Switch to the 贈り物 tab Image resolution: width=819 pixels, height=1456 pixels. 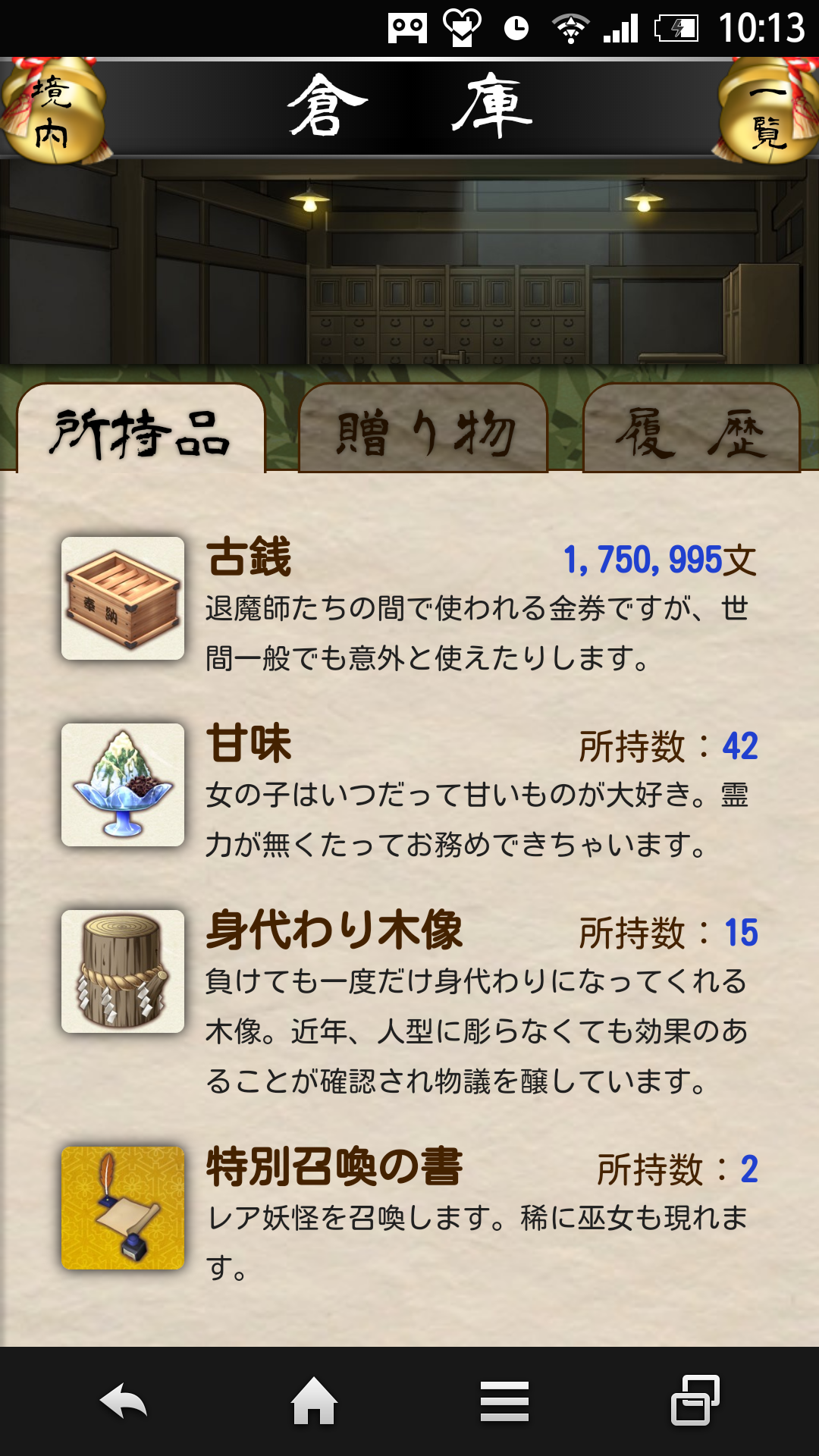[x=423, y=430]
